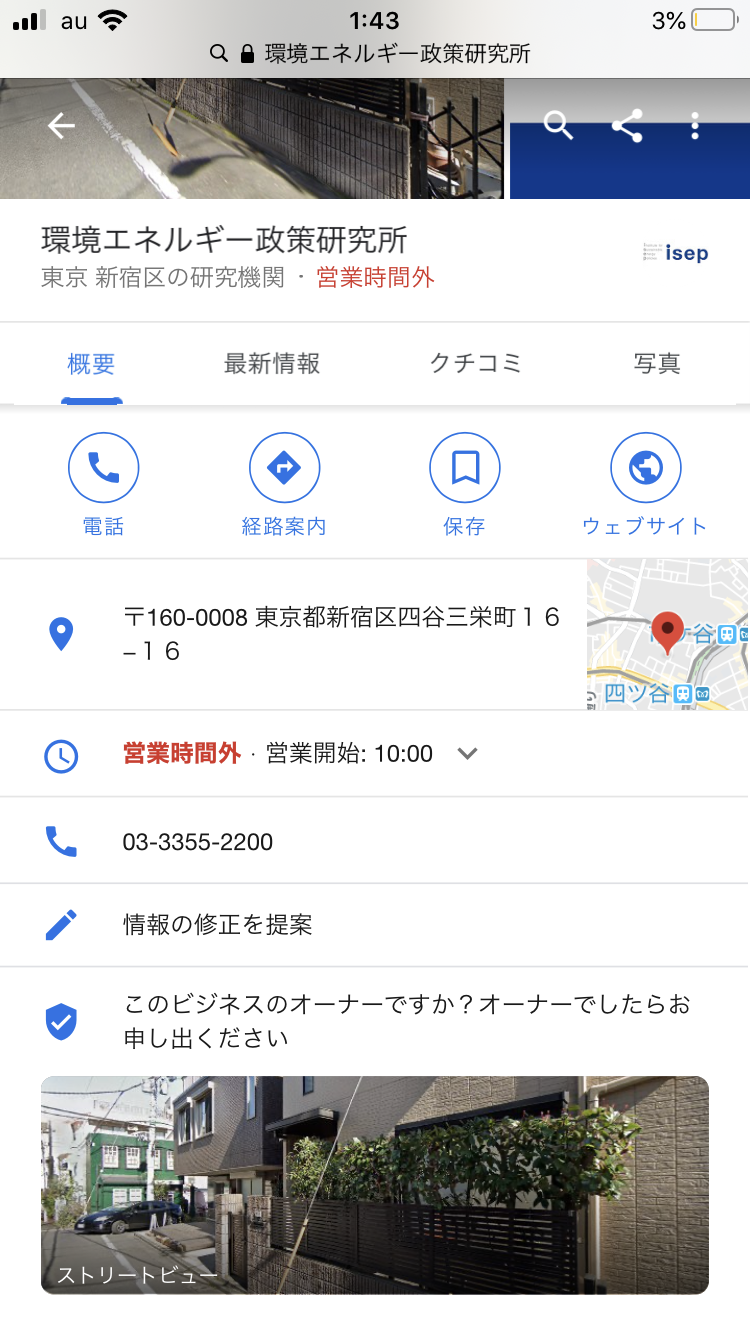Go back using the arrow icon
Viewport: 750px width, 1334px height.
click(x=62, y=126)
